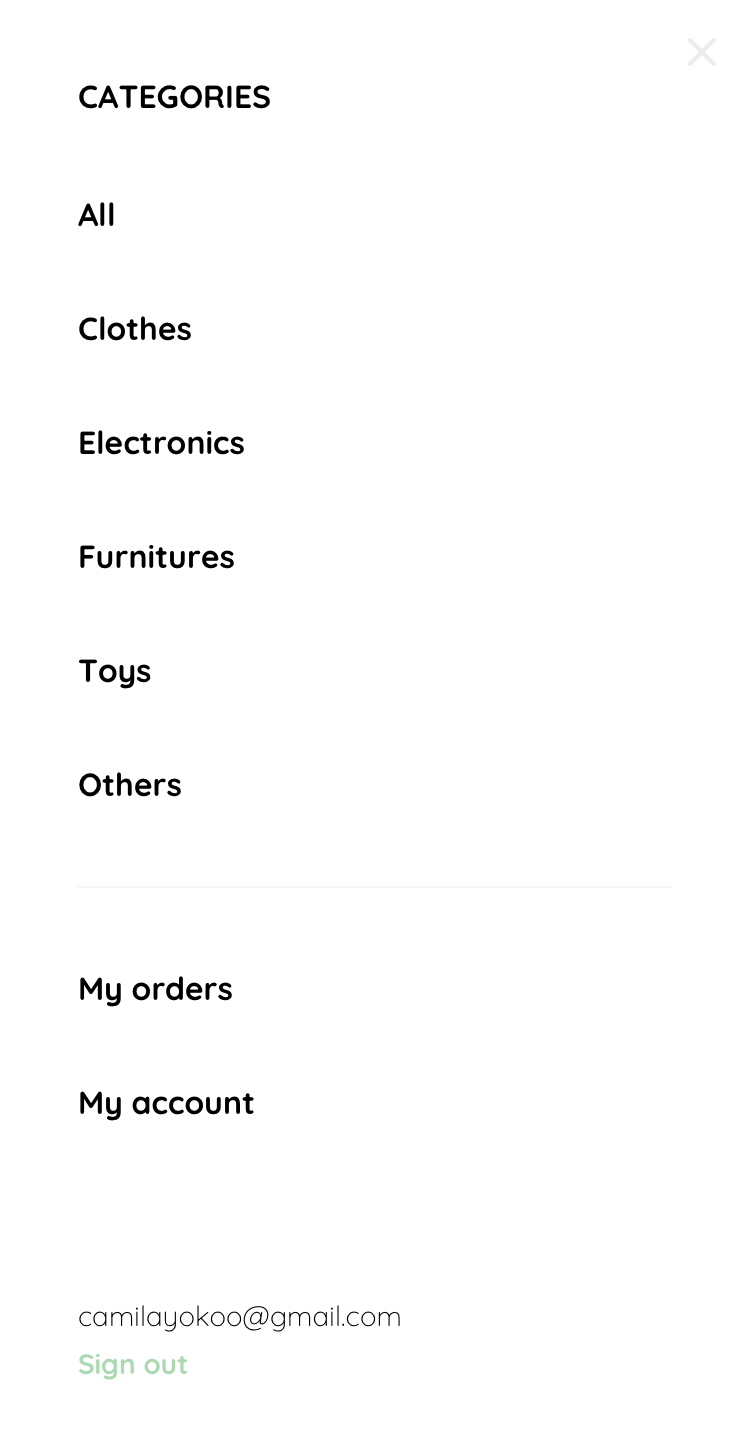750x1448 pixels.
Task: Tap the Sign out link
Action: click(x=133, y=1364)
